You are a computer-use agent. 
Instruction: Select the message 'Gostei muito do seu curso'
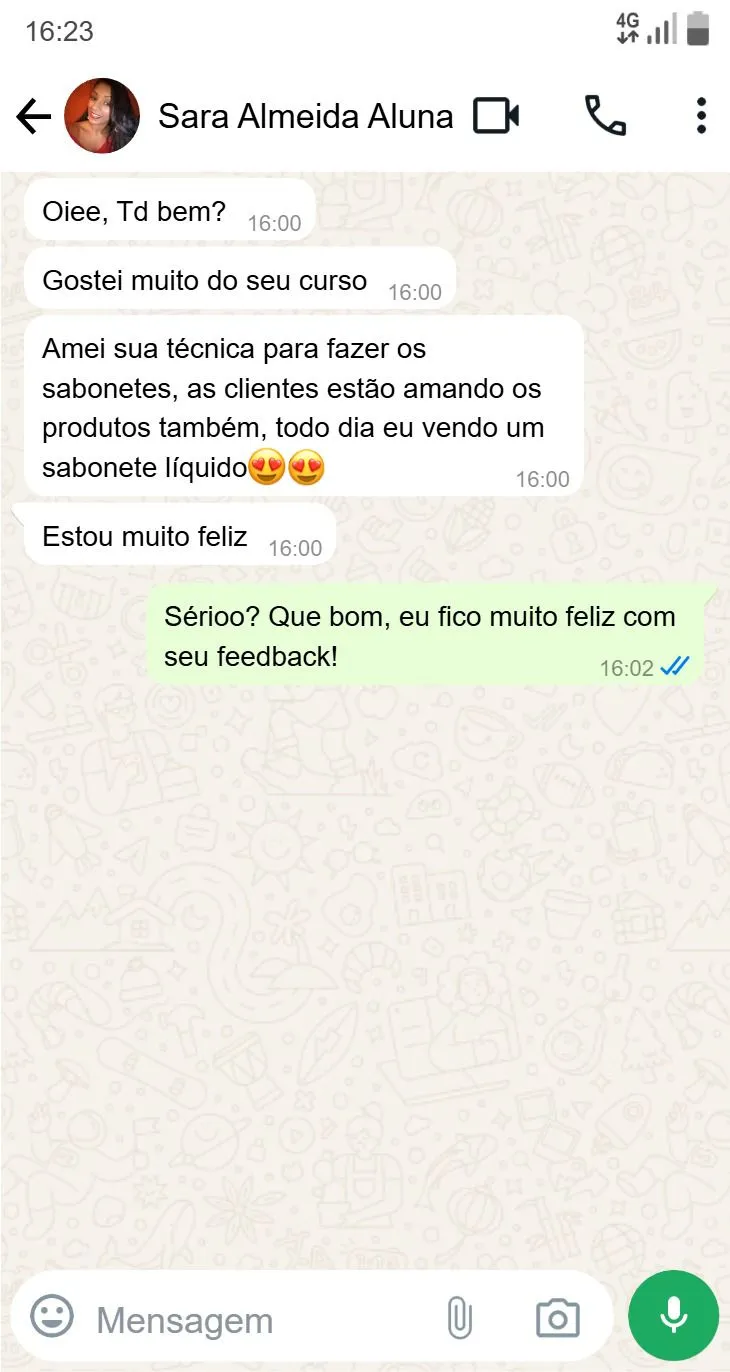pos(205,280)
